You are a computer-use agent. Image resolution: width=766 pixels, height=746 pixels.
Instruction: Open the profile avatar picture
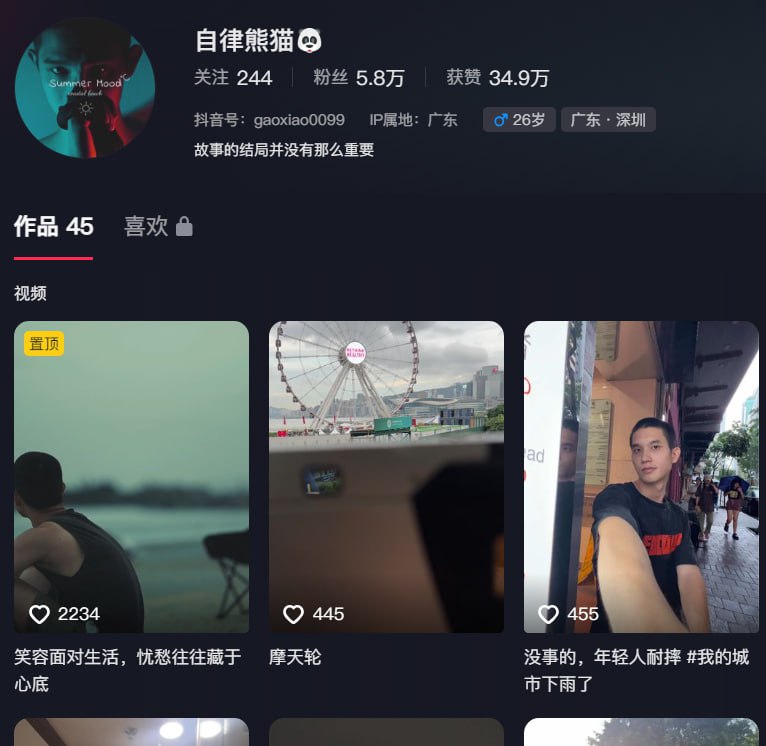click(85, 88)
